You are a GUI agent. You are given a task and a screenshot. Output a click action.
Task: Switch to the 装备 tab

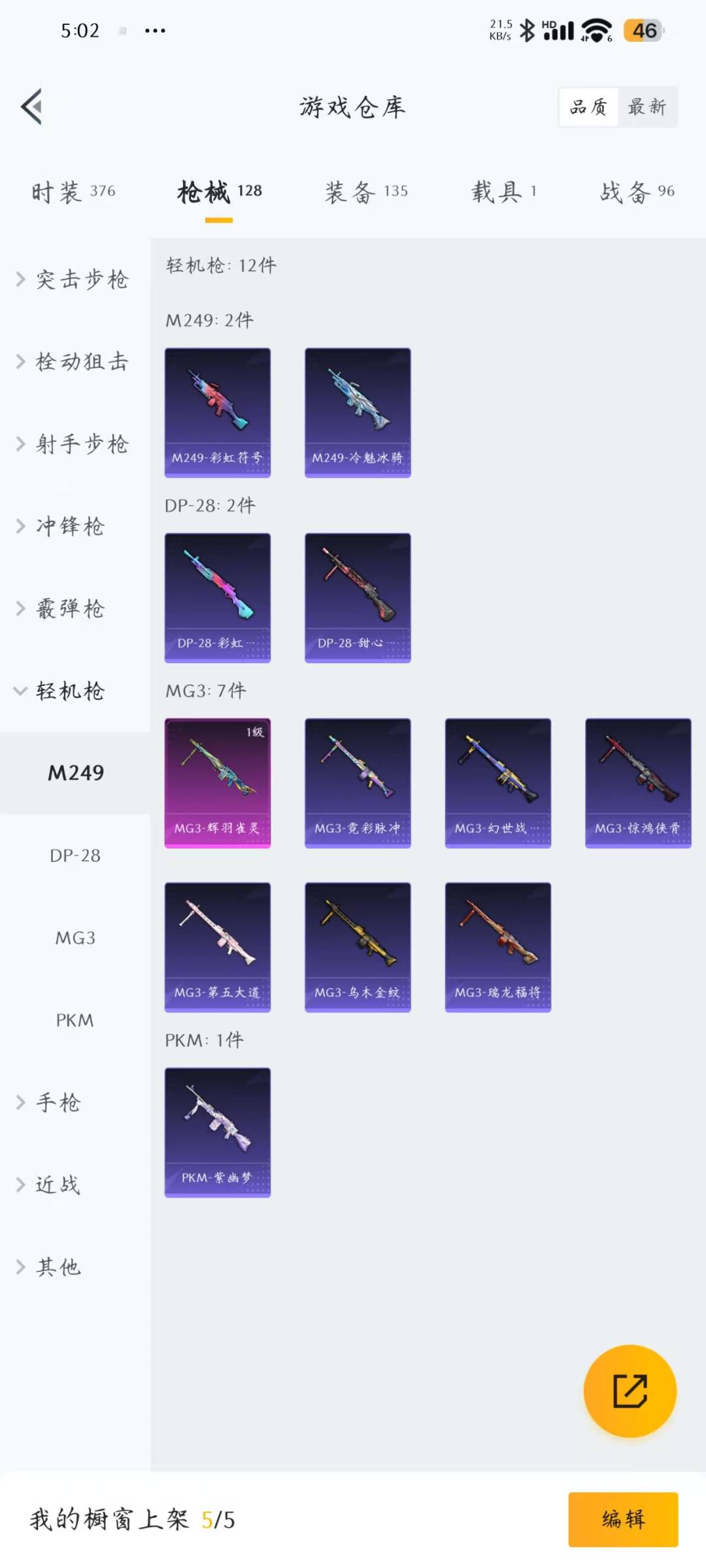click(366, 191)
